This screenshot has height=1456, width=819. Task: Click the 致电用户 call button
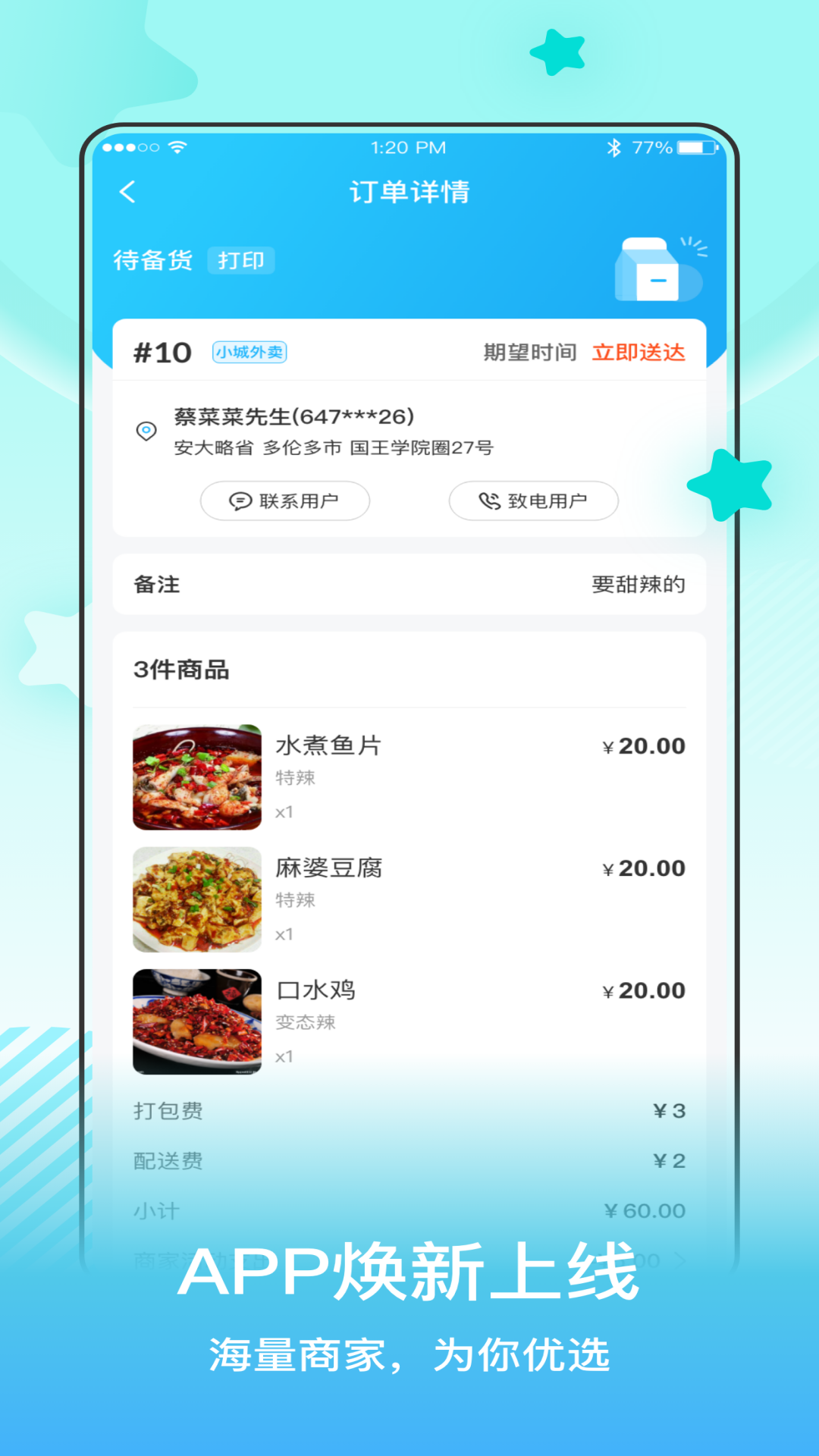click(x=533, y=500)
